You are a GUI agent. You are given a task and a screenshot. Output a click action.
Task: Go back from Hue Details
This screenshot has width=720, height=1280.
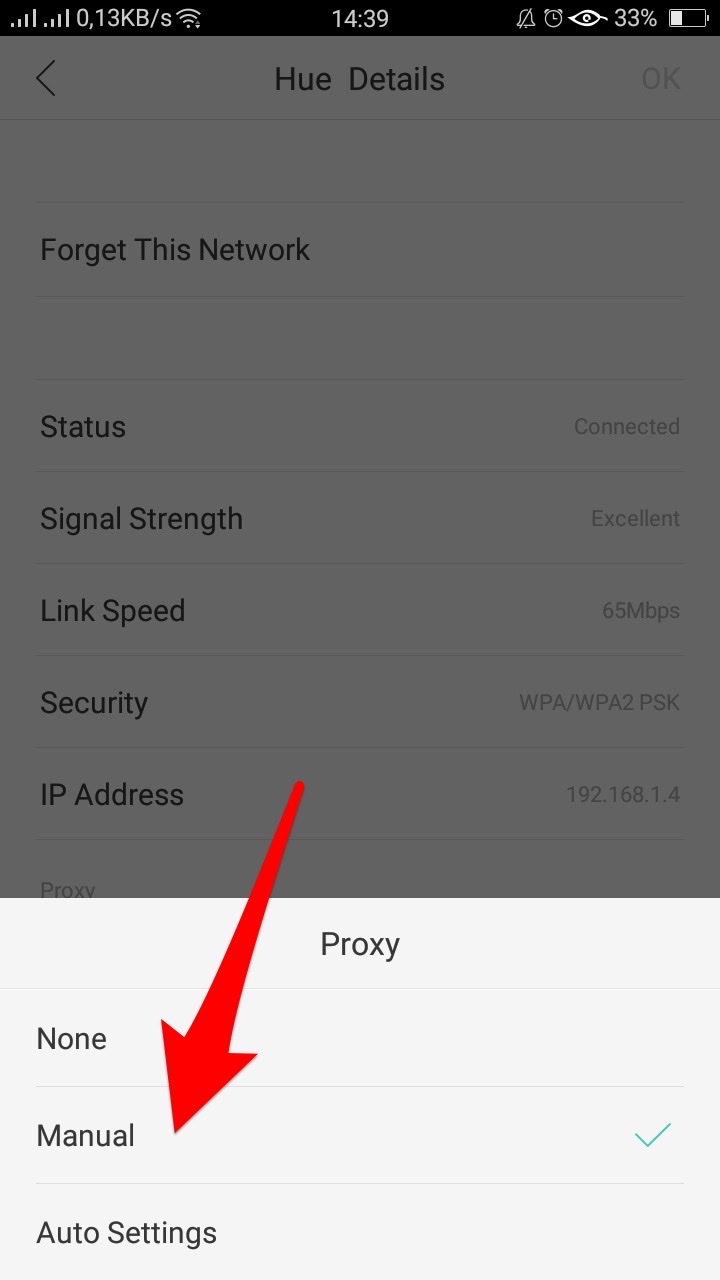(46, 79)
